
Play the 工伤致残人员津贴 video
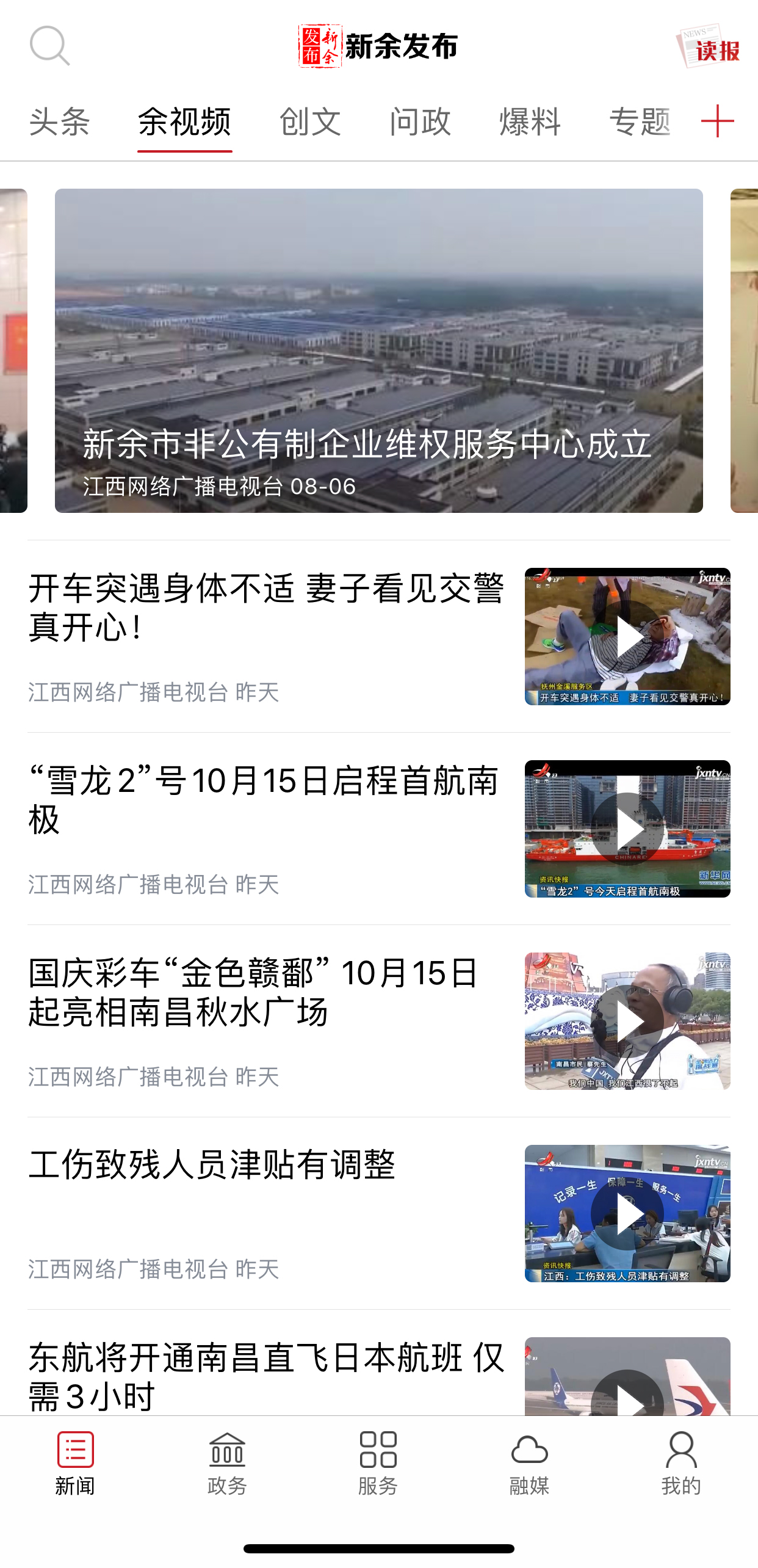(627, 1212)
